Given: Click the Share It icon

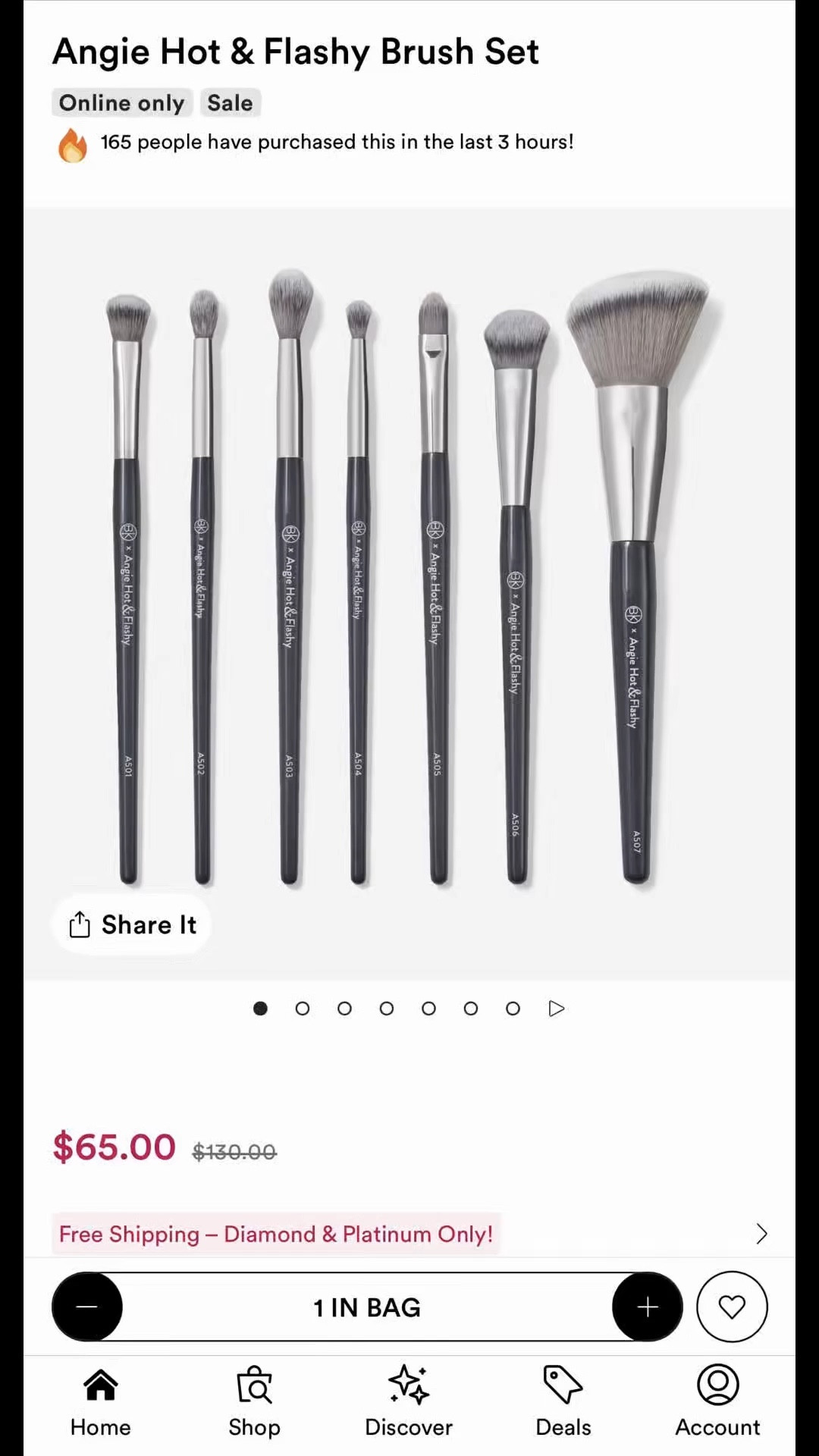Looking at the screenshot, I should (x=80, y=924).
